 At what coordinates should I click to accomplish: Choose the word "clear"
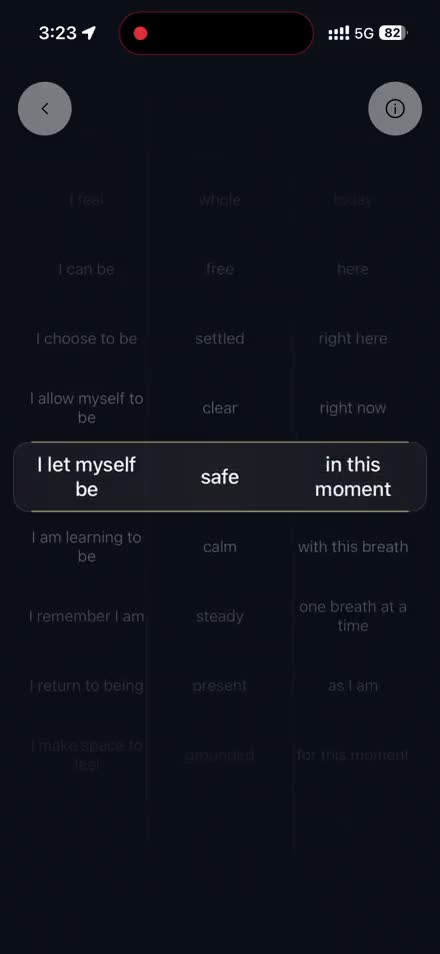coord(220,408)
